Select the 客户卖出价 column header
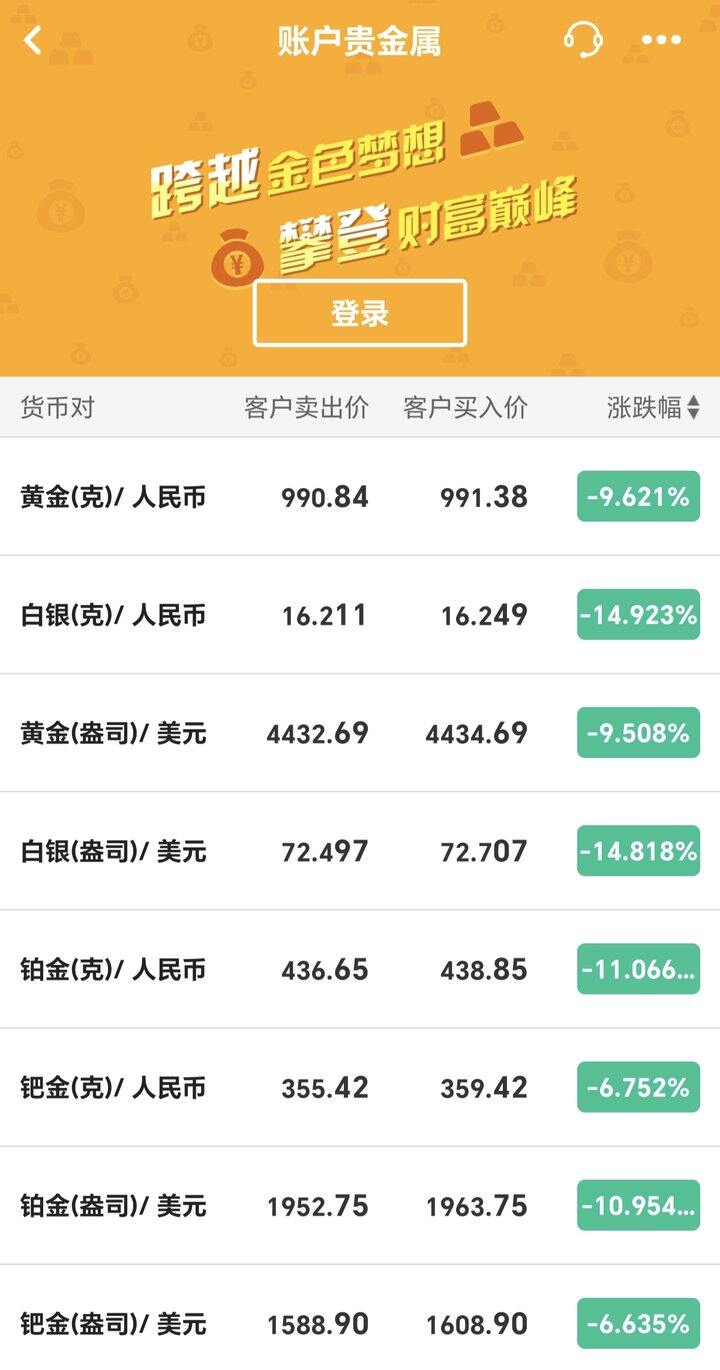This screenshot has height=1370, width=720. pyautogui.click(x=305, y=408)
